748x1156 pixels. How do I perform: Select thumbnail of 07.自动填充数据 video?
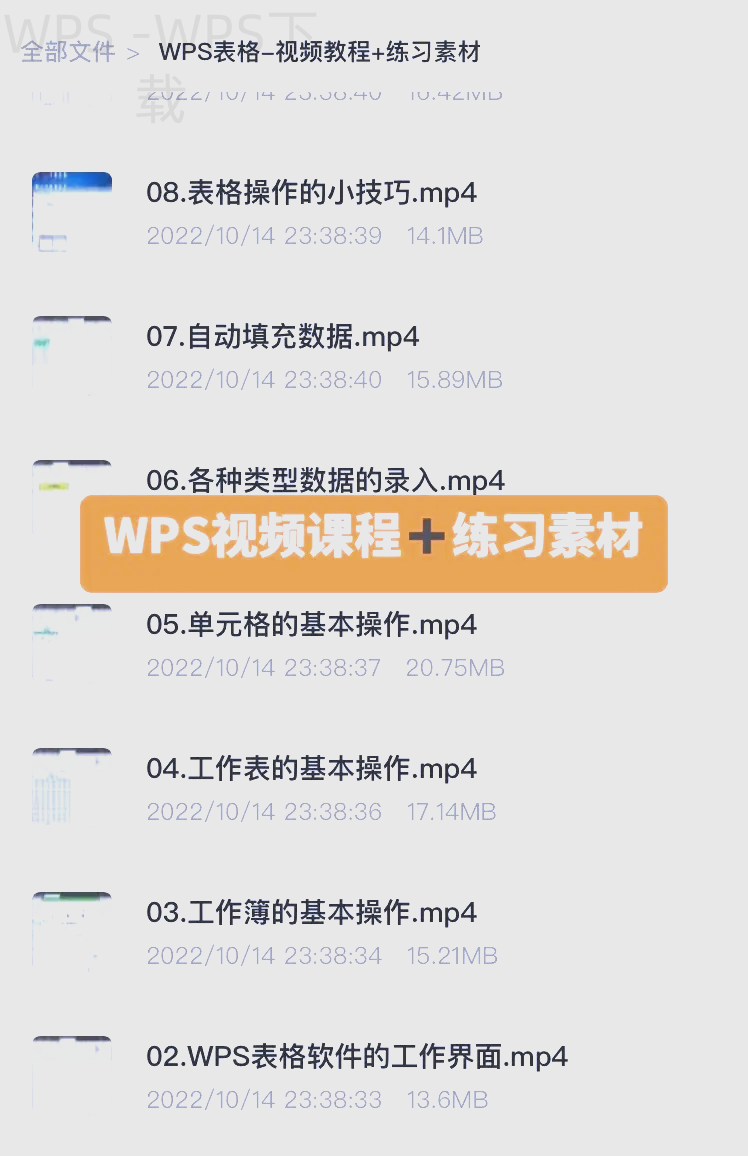point(71,351)
